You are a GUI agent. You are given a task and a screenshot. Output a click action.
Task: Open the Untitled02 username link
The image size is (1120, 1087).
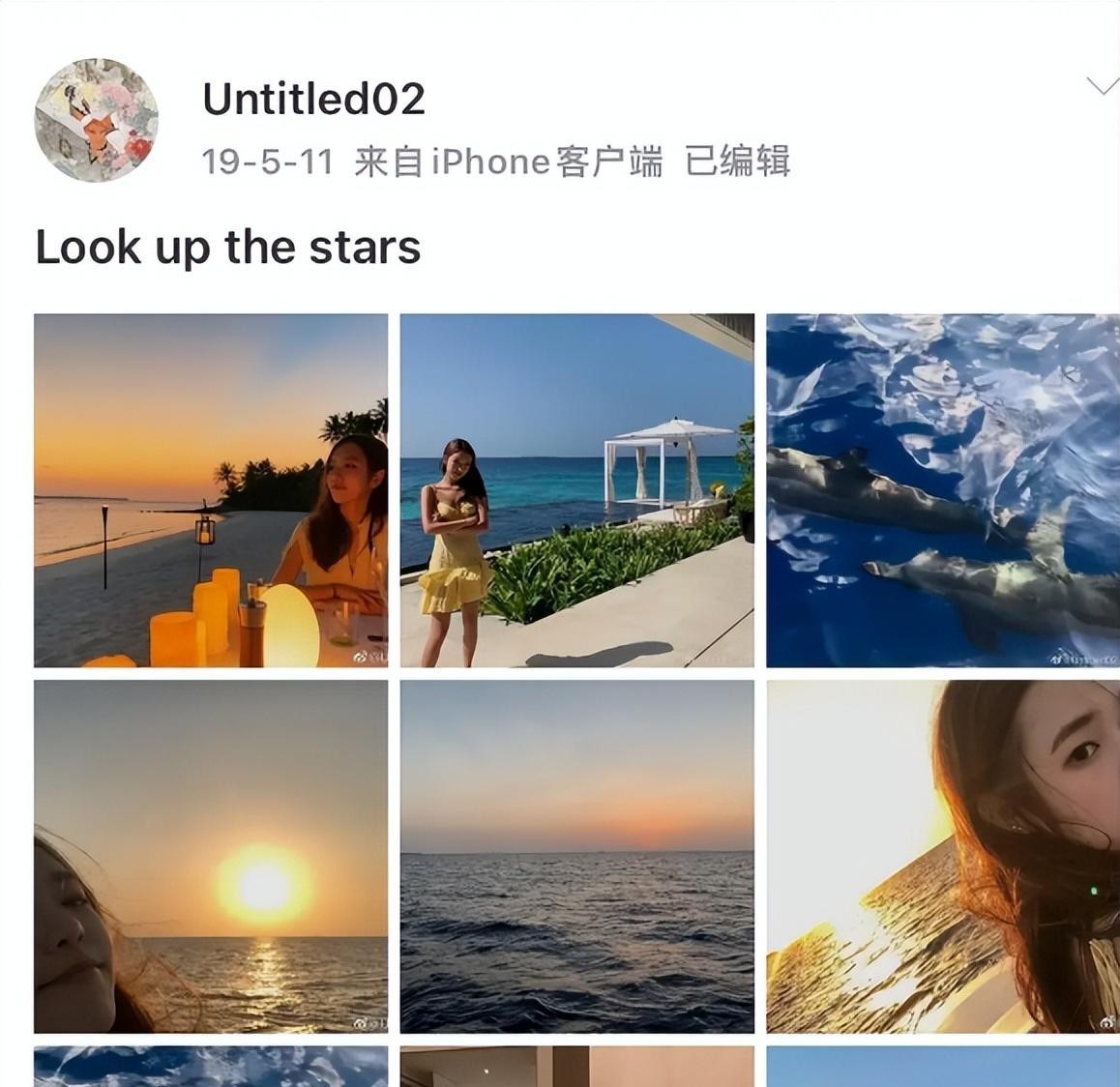tap(313, 100)
